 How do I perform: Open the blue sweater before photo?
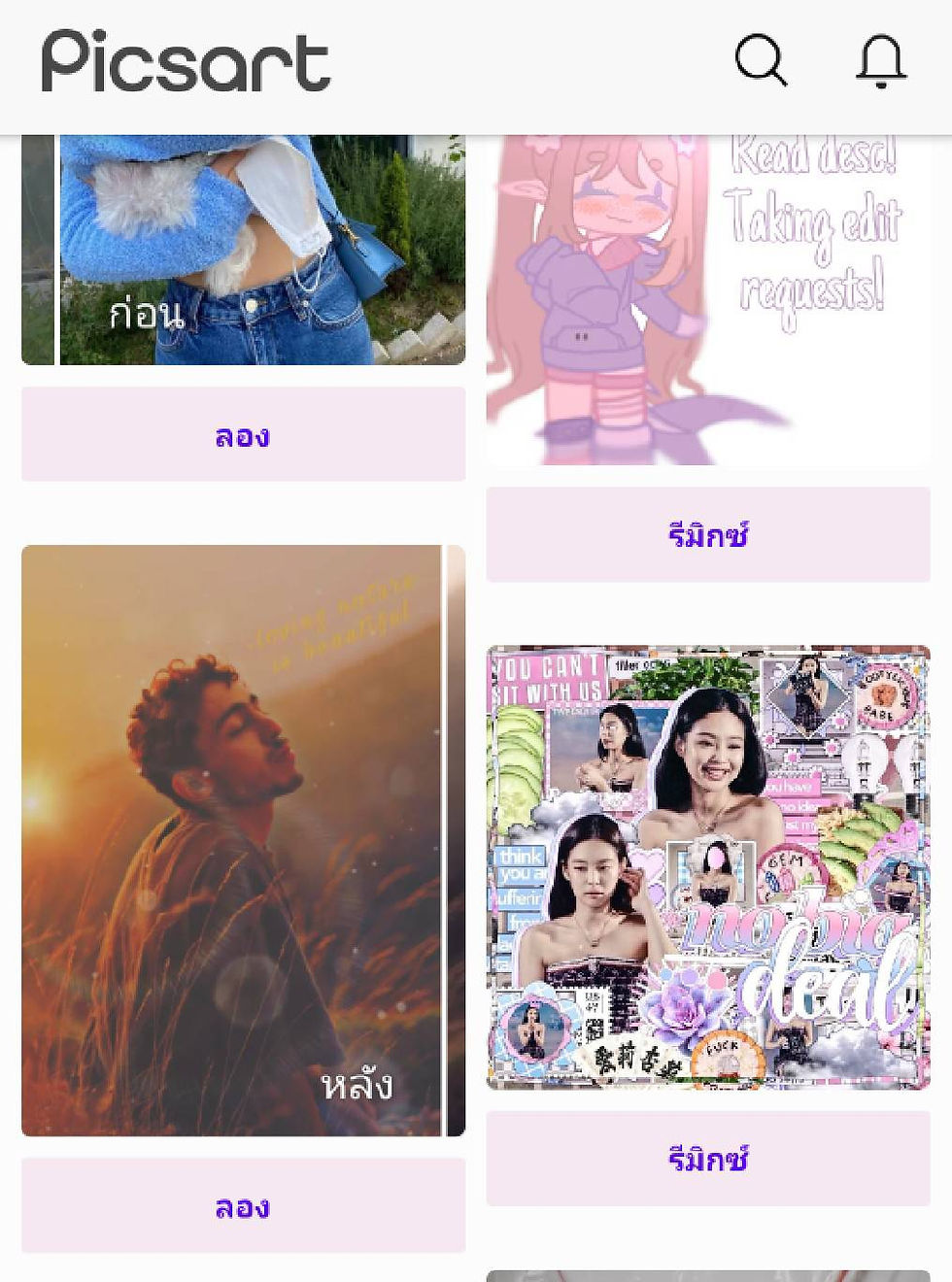tap(243, 251)
